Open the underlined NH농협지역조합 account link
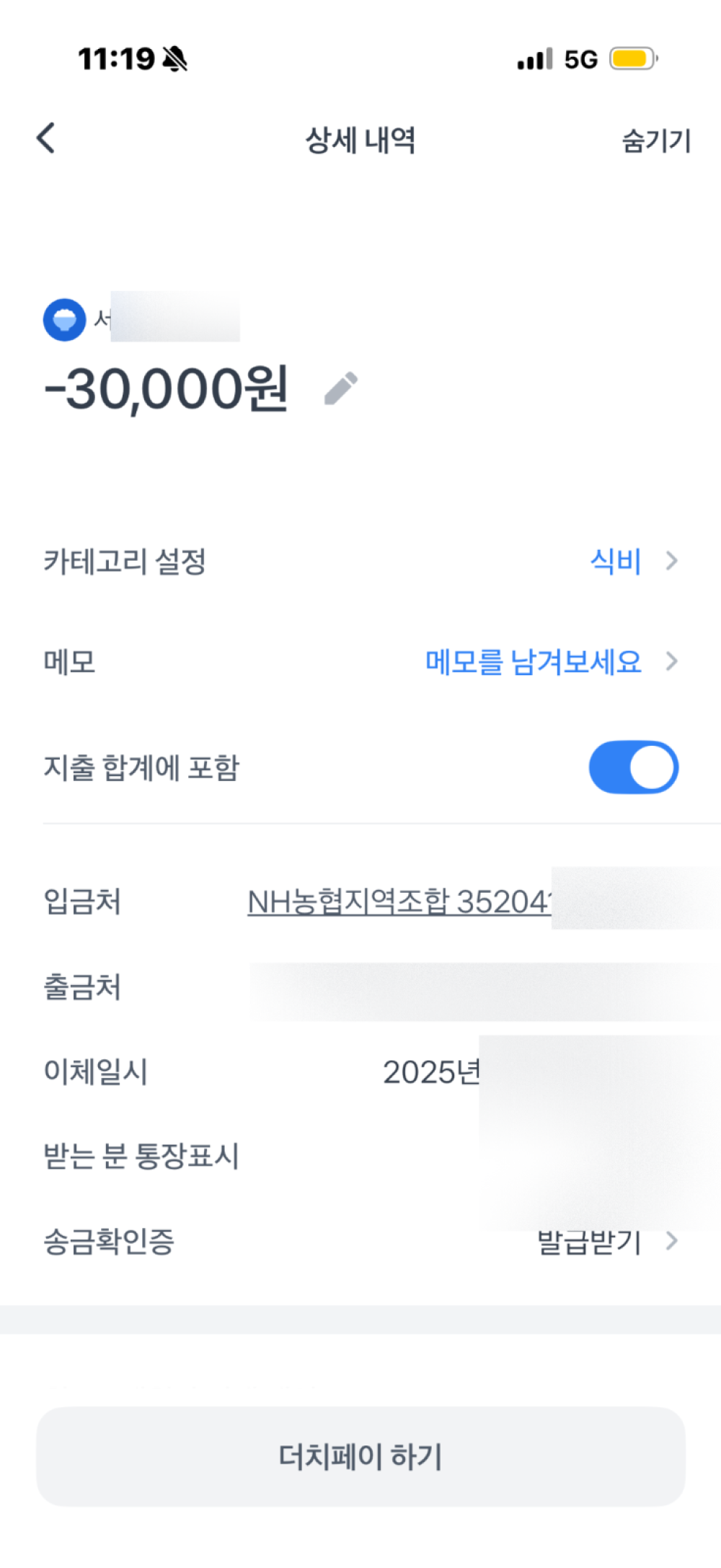Image resolution: width=721 pixels, height=1568 pixels. pos(399,901)
